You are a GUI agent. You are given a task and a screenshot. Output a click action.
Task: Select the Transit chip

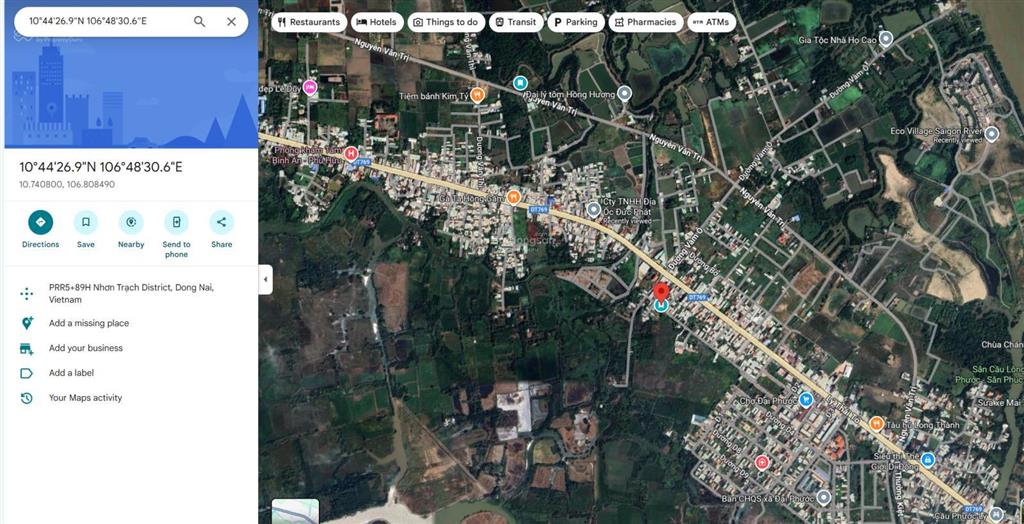pos(514,22)
